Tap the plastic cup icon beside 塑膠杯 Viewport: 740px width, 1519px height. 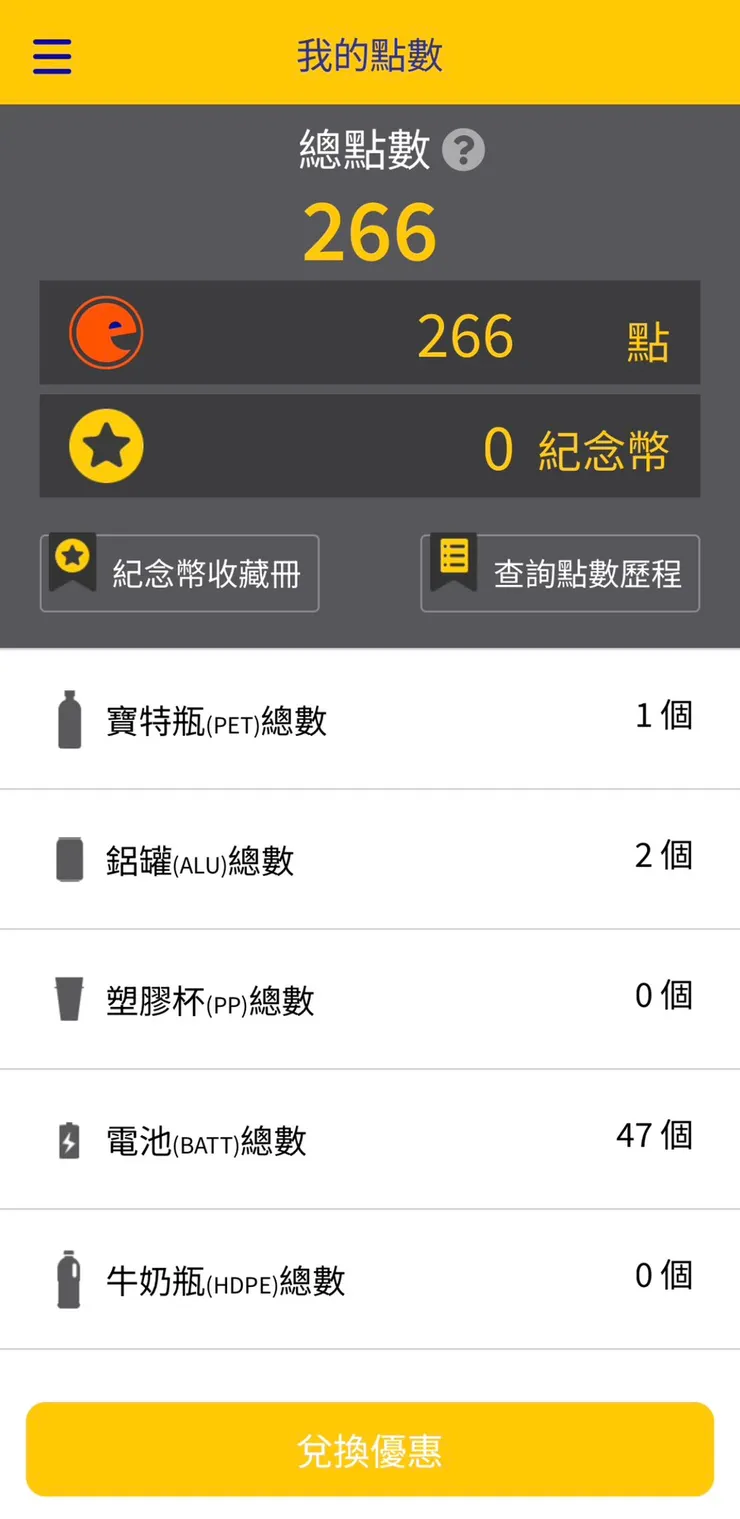(x=68, y=997)
